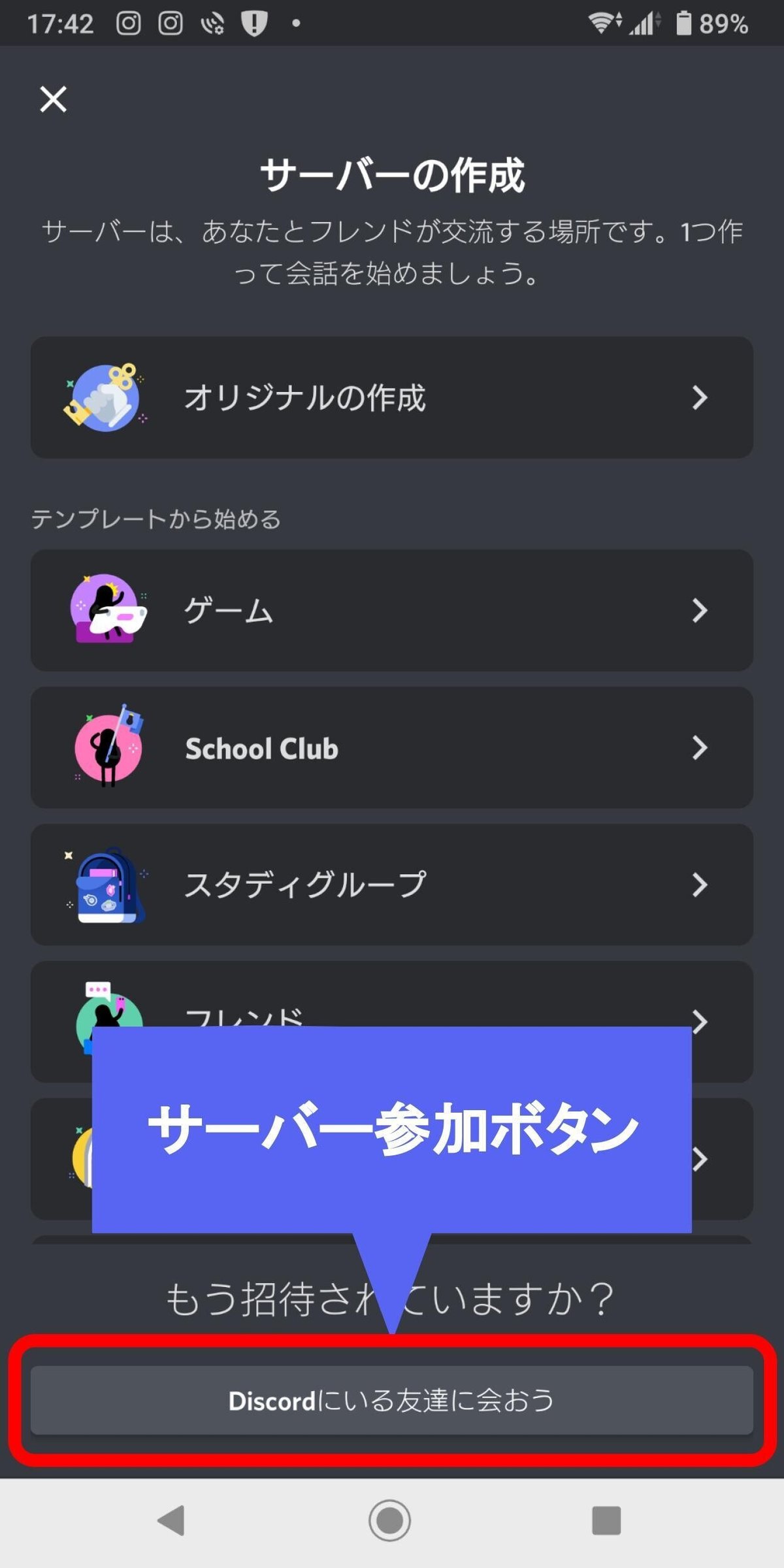Tap the Android home circle button

click(391, 1522)
